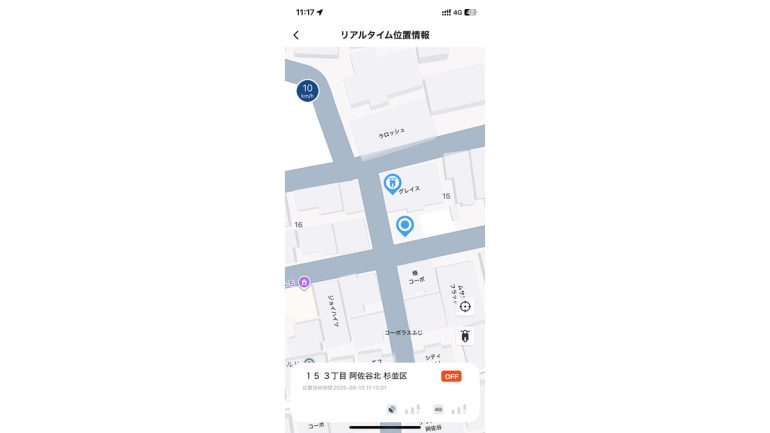Image resolution: width=770 pixels, height=433 pixels.
Task: Locate the scooter with the motorcycle button
Action: tap(465, 337)
